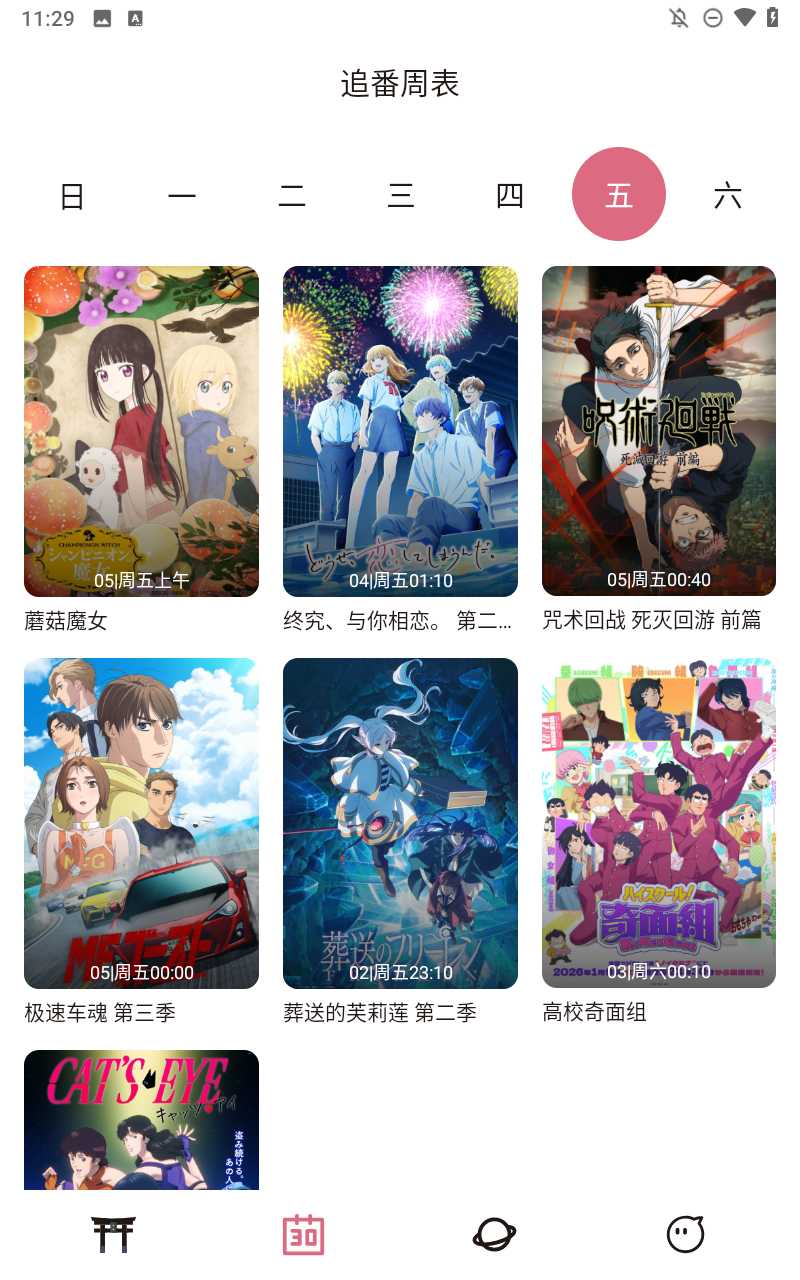This screenshot has height=1280, width=800.
Task: Open the Cat's Eye anime poster
Action: [x=141, y=1120]
